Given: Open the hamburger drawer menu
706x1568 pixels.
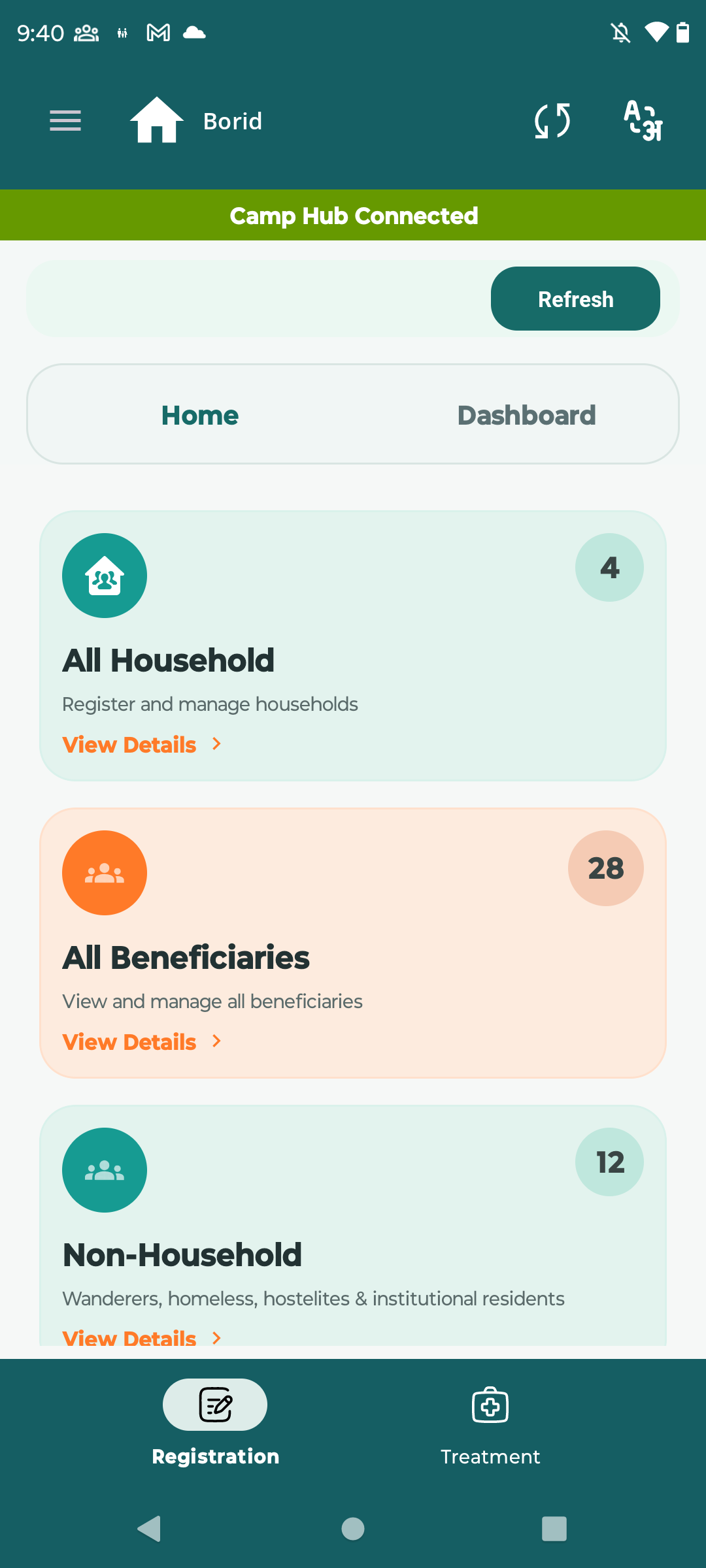Looking at the screenshot, I should [x=65, y=121].
